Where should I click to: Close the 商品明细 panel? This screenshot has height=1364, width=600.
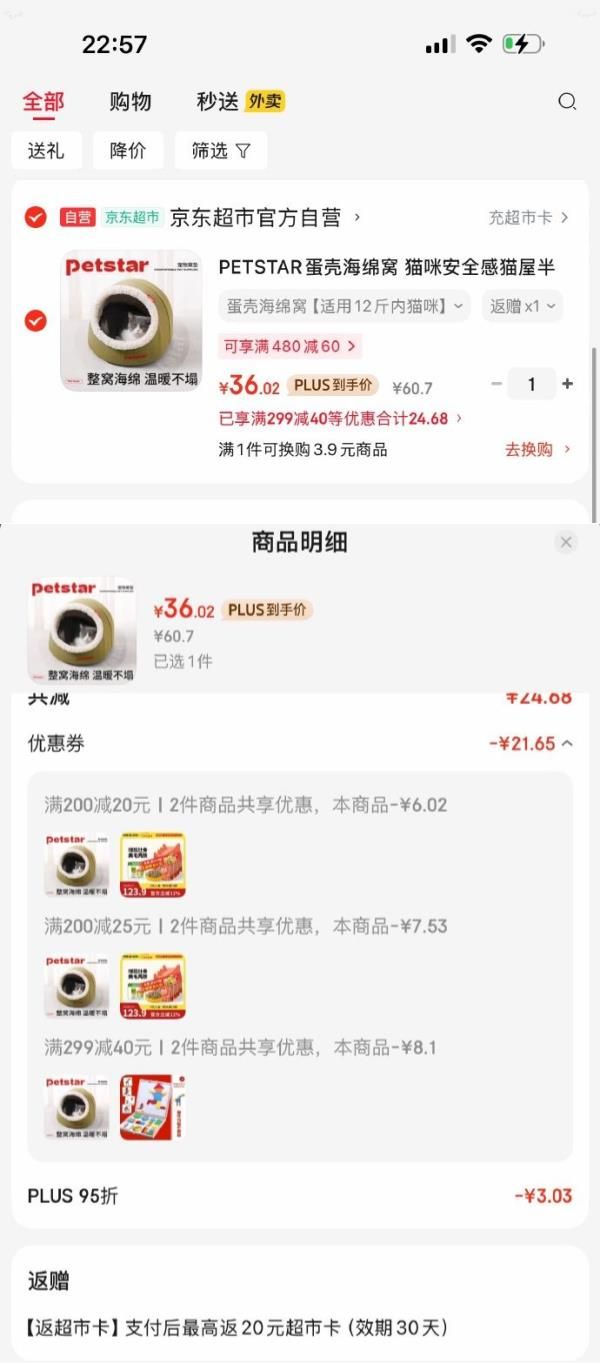click(x=566, y=542)
